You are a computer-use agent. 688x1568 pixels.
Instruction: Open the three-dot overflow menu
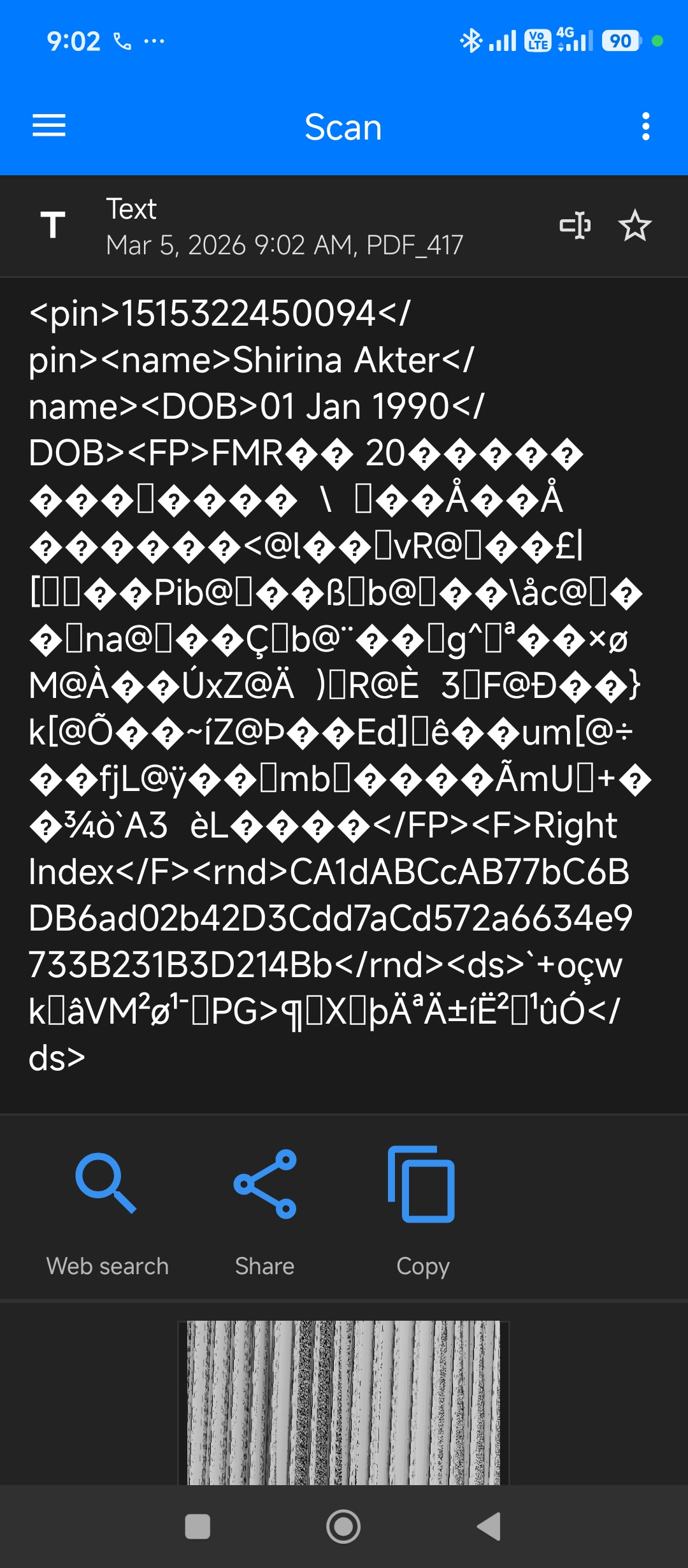645,126
